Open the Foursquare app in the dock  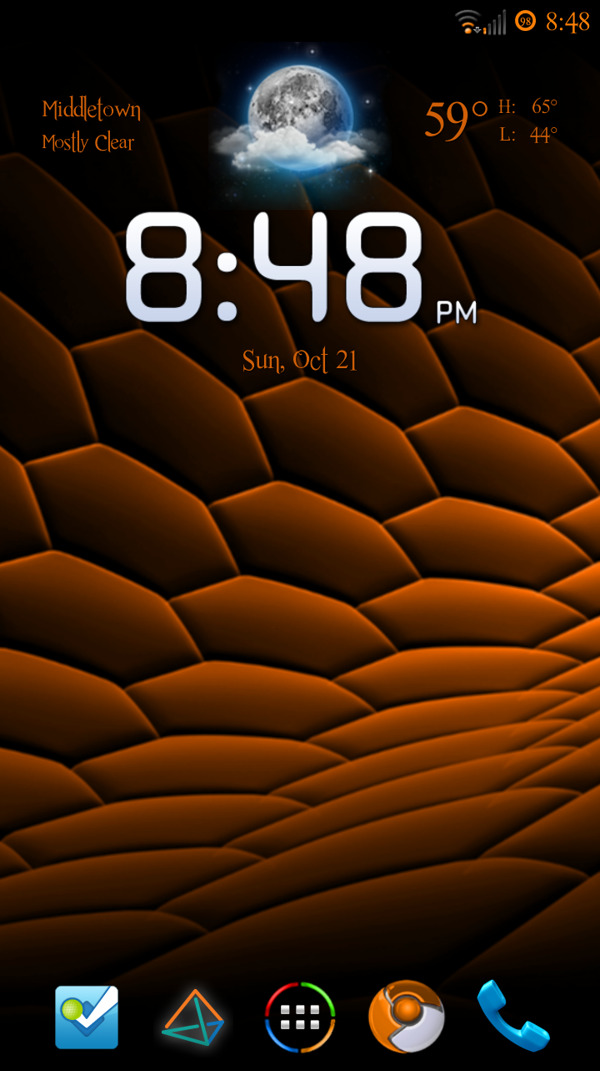(87, 1017)
